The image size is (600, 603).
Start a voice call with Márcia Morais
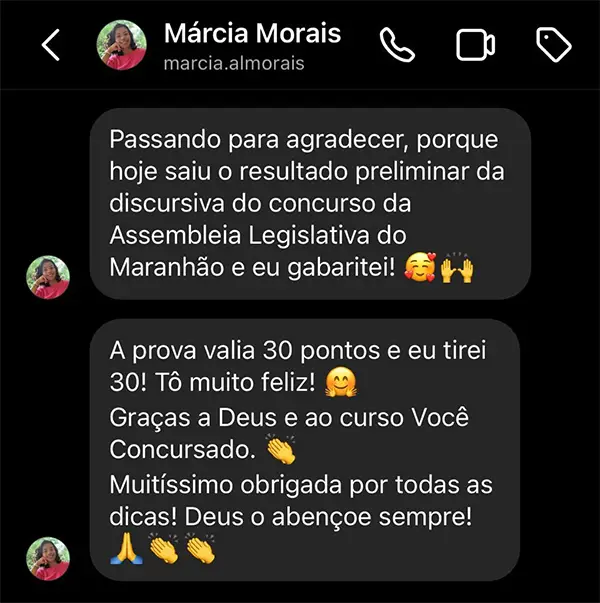pos(398,45)
